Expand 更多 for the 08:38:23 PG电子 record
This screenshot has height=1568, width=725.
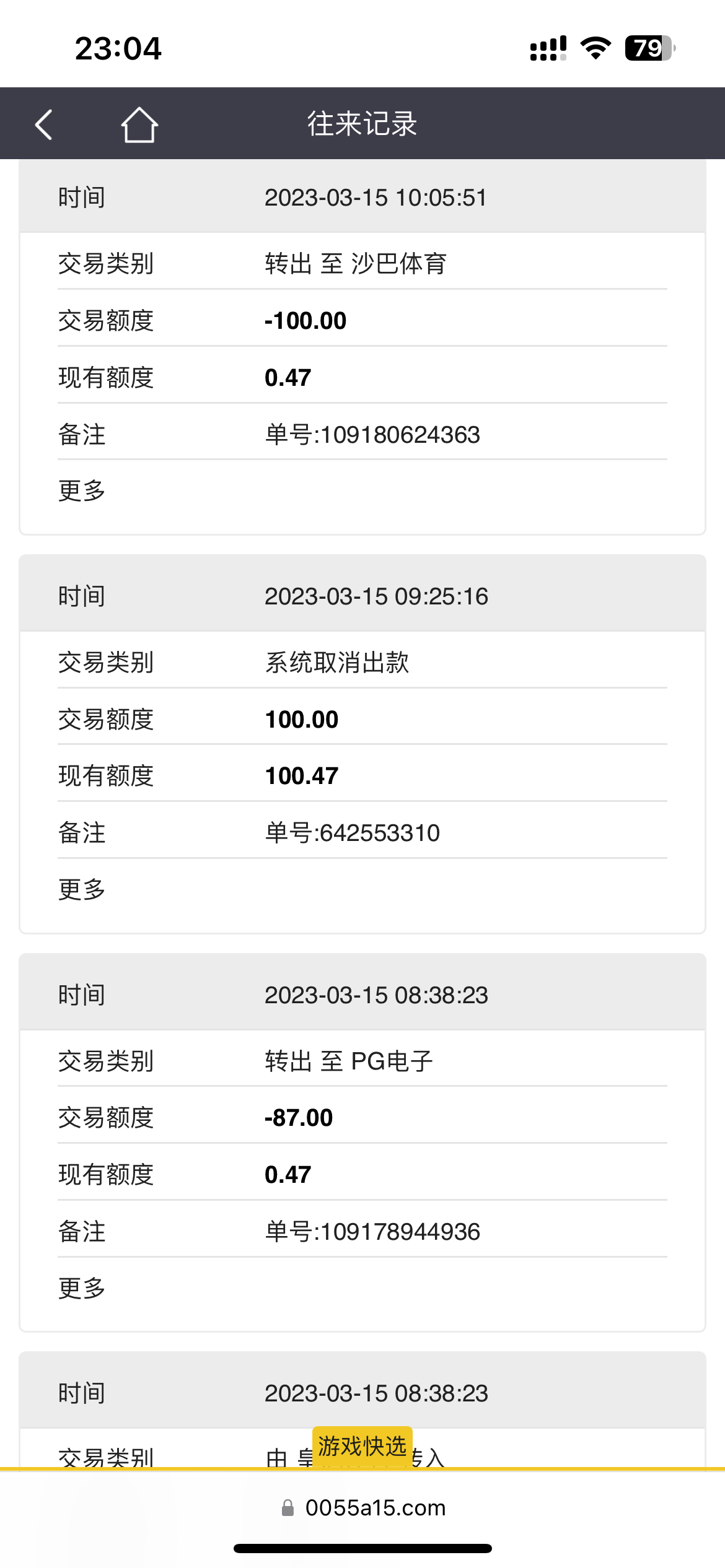(82, 1289)
